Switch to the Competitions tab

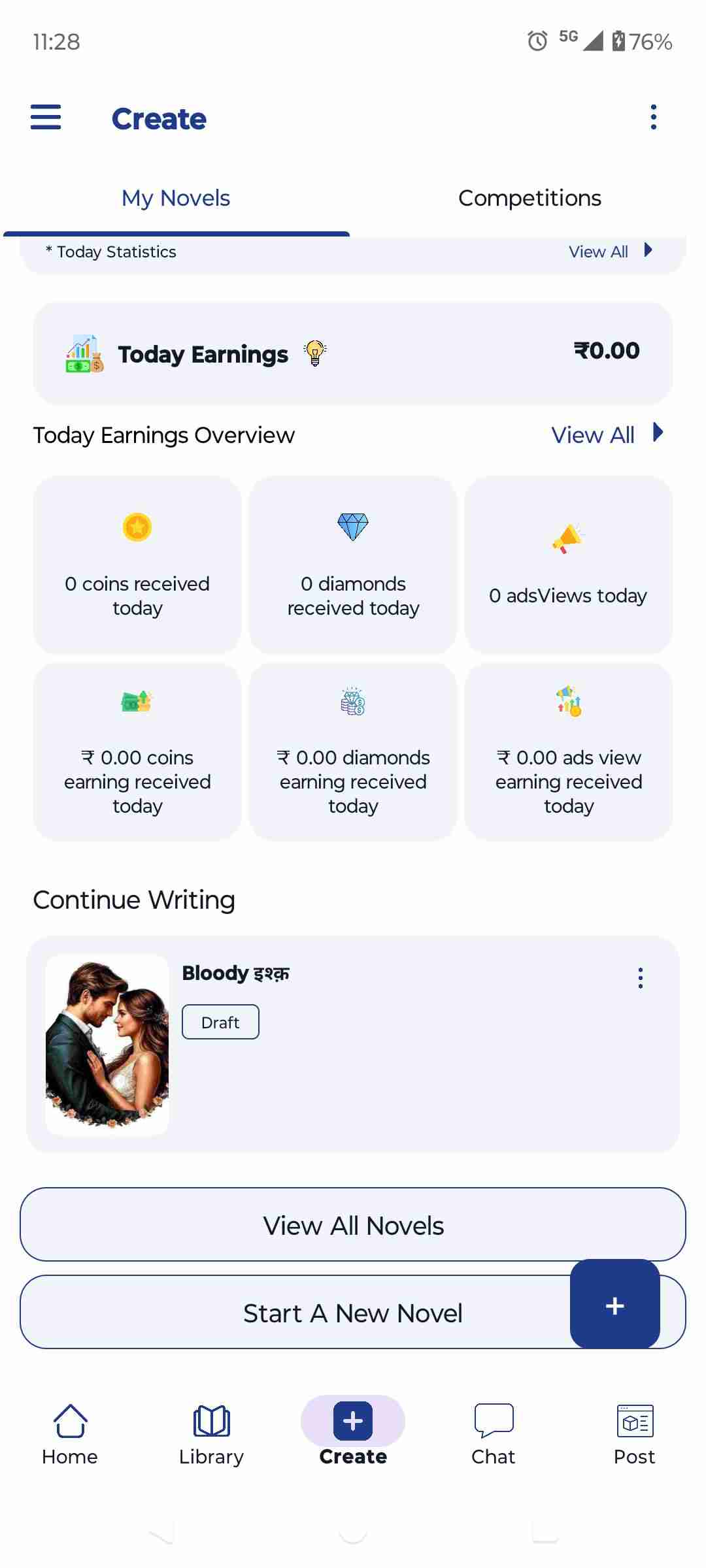(529, 198)
